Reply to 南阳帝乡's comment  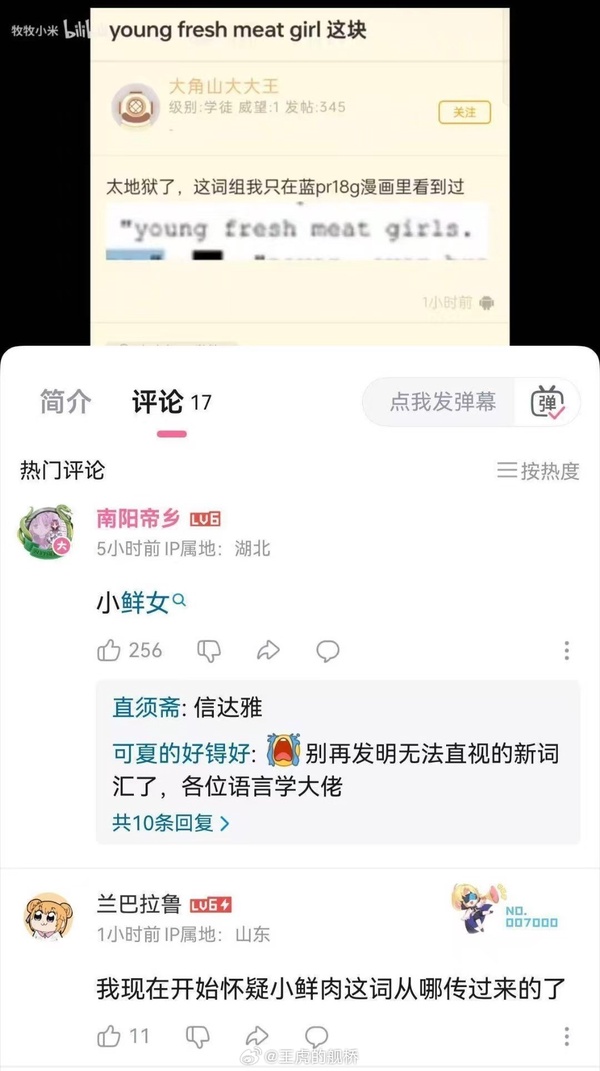[328, 651]
